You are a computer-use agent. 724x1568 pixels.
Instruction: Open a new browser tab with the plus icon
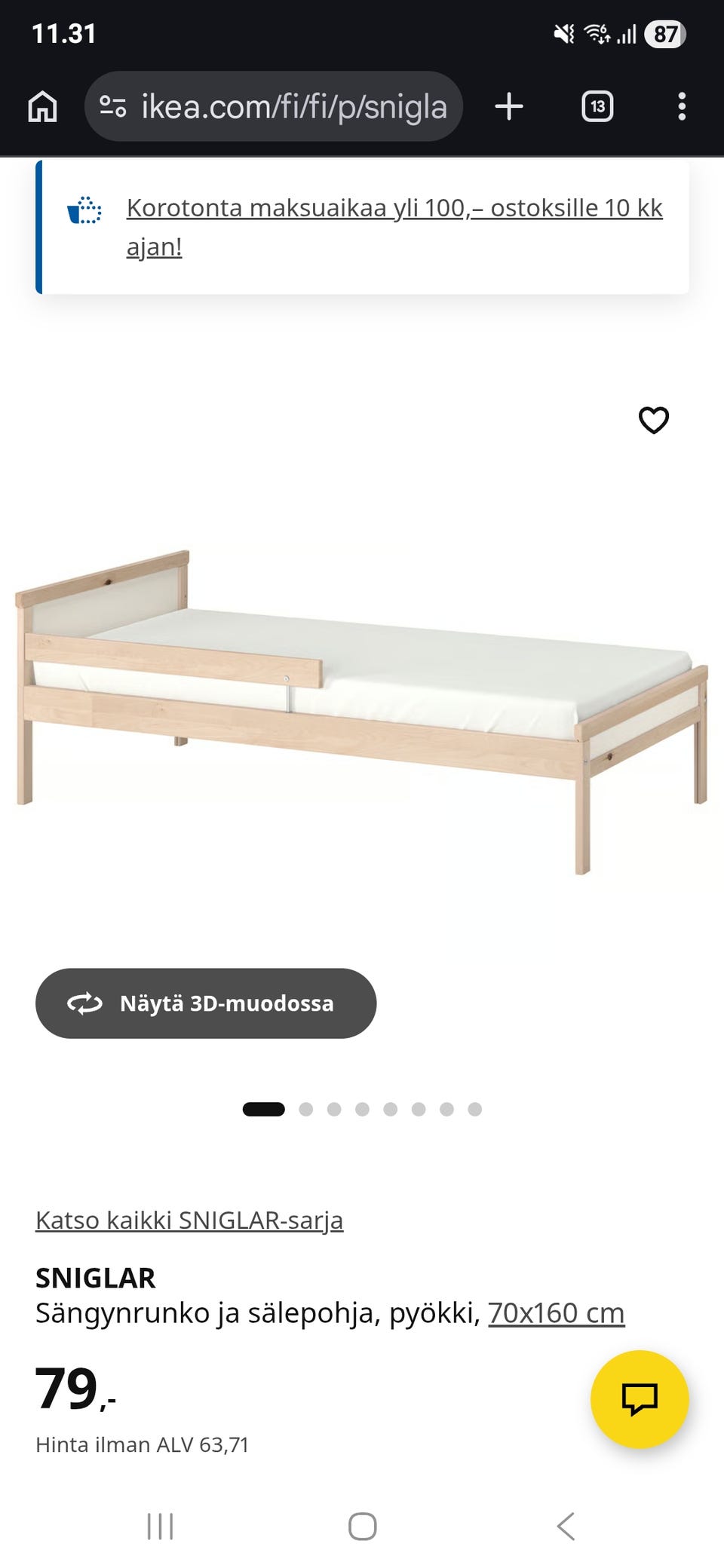coord(509,106)
